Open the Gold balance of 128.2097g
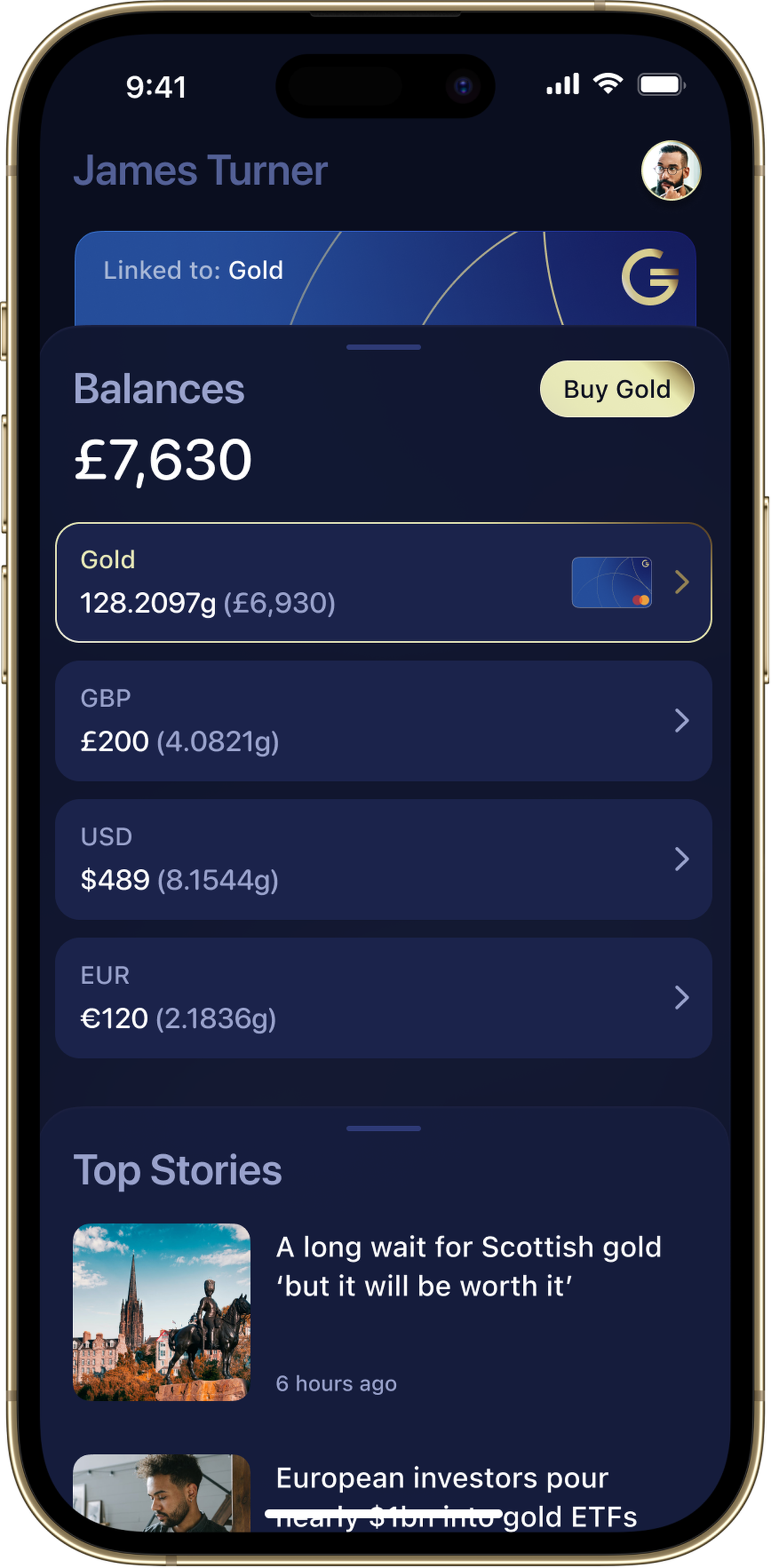 tap(384, 582)
